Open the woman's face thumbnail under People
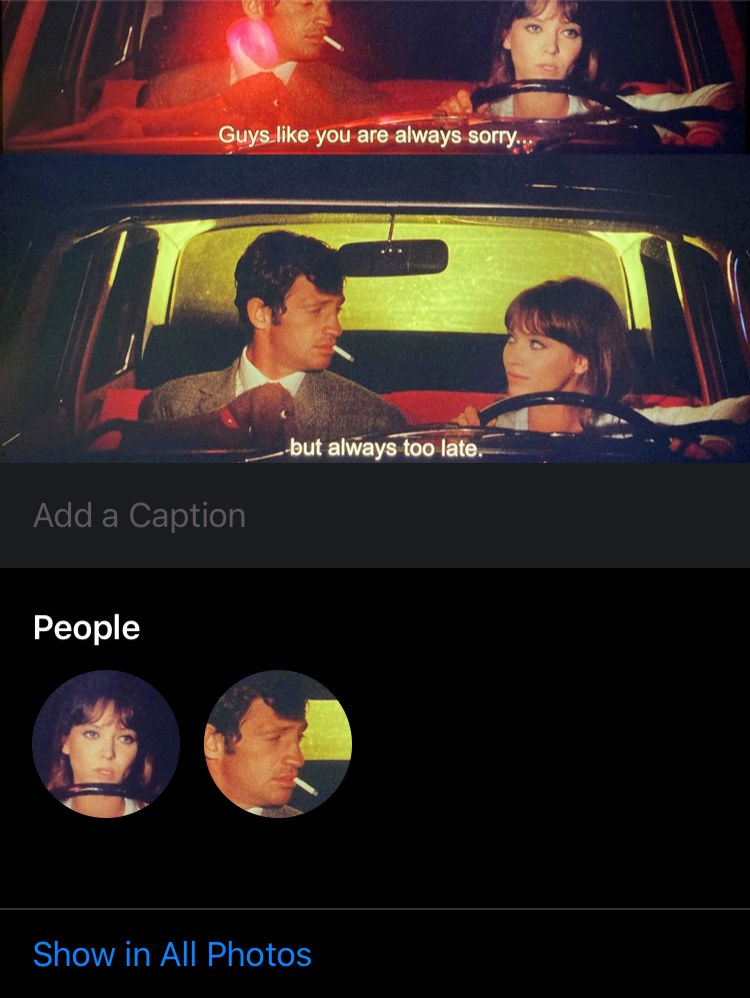Image resolution: width=750 pixels, height=998 pixels. point(106,744)
